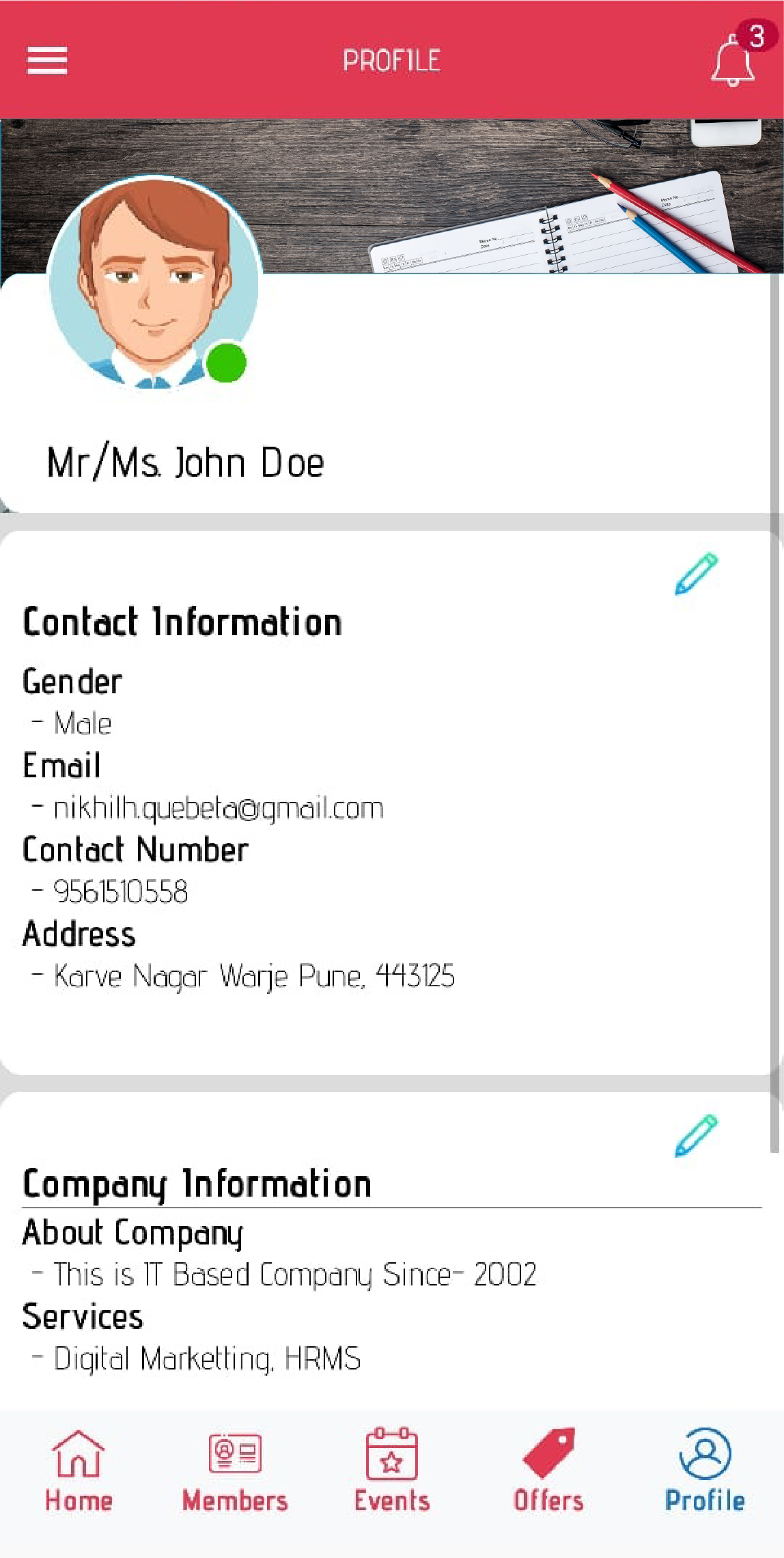Open the Events tab

point(392,1471)
